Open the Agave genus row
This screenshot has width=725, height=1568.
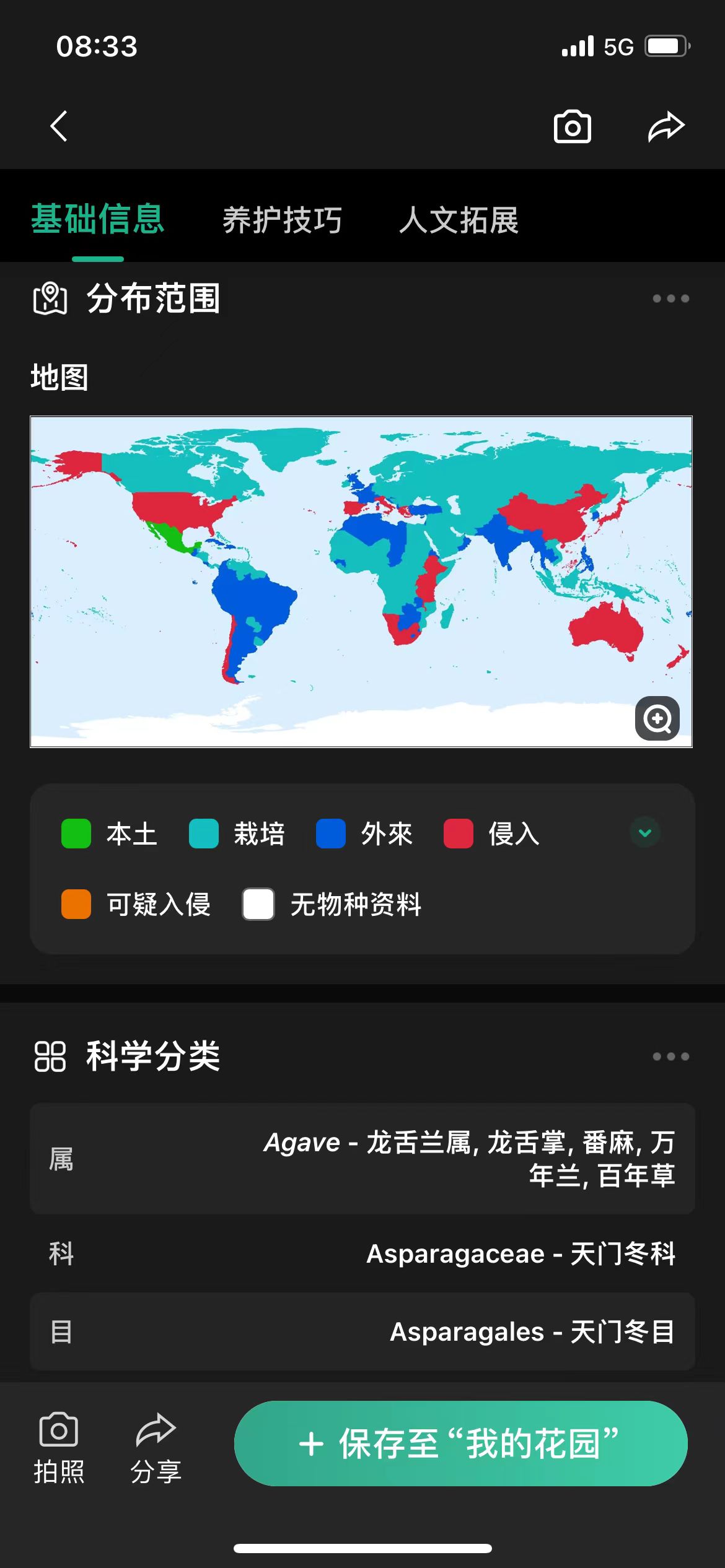coord(362,1159)
